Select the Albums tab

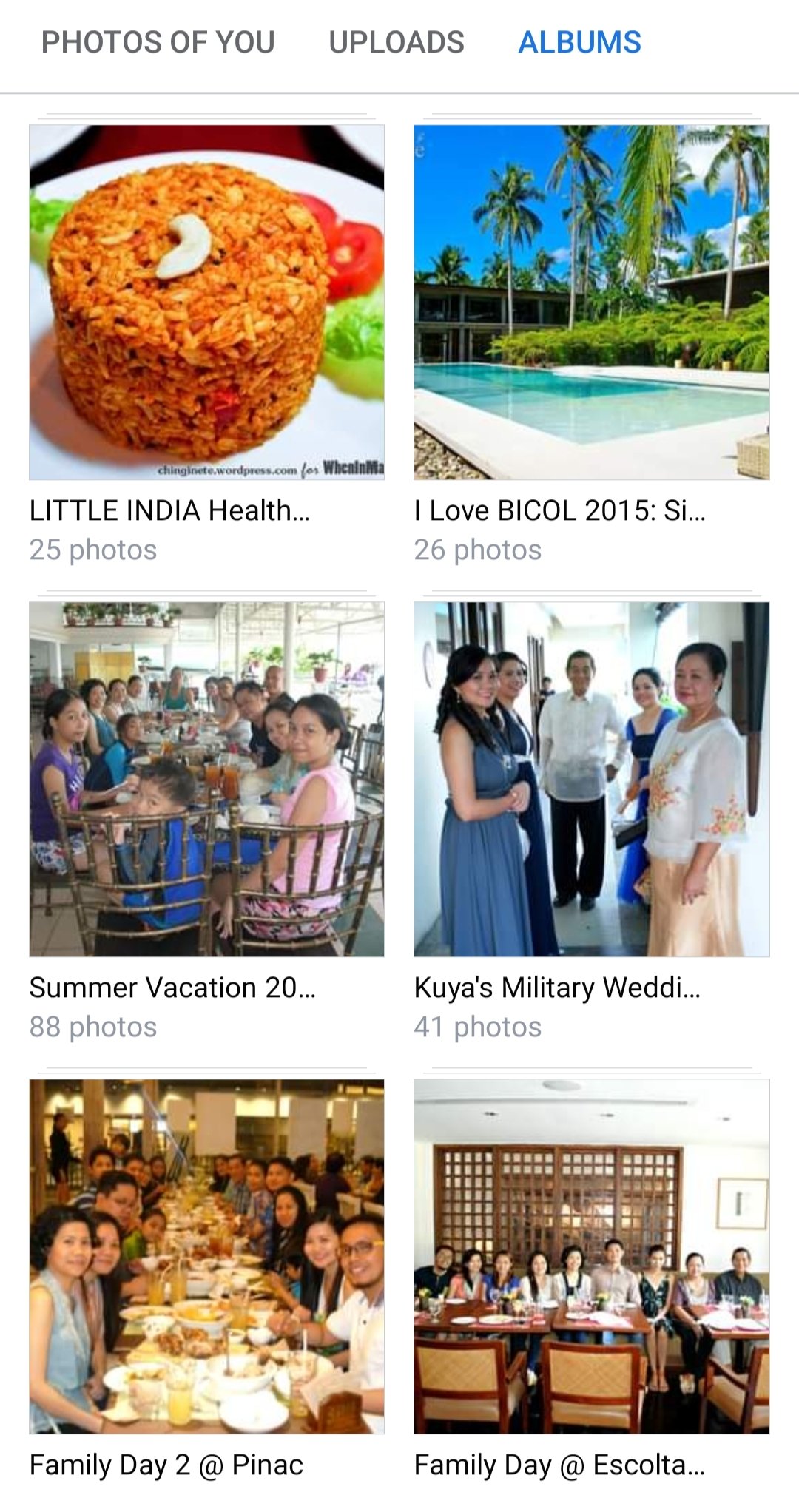pyautogui.click(x=579, y=42)
